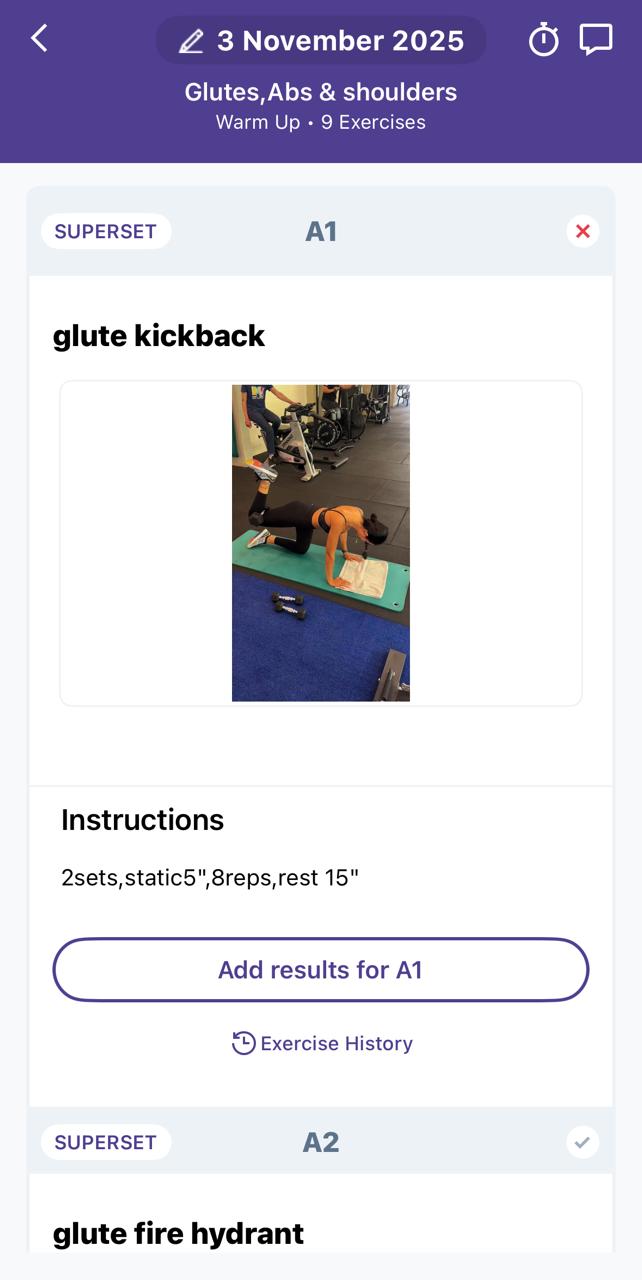View Exercise History for glute kickback
The height and width of the screenshot is (1280, 642).
[x=322, y=1044]
